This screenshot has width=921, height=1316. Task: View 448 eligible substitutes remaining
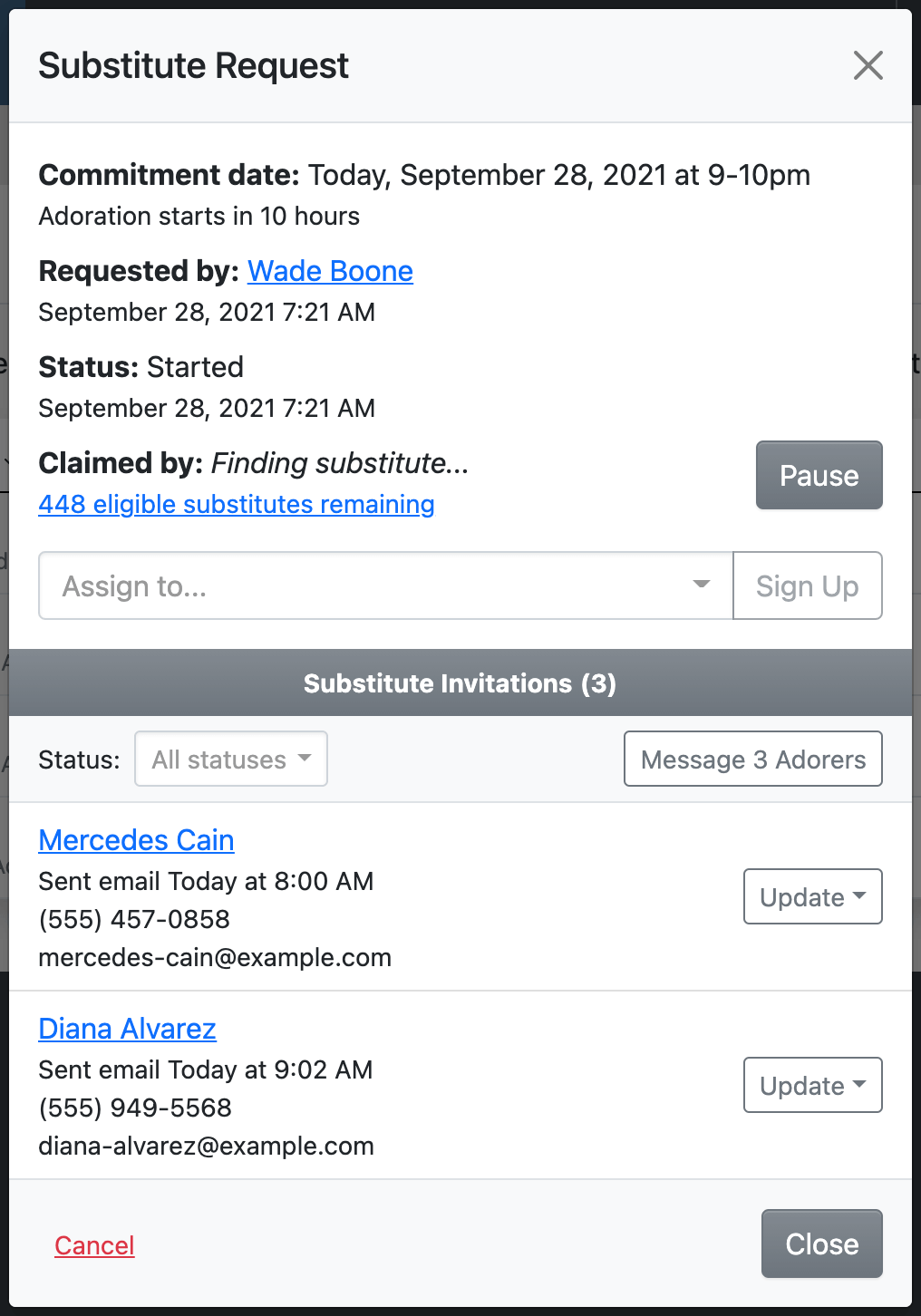[x=237, y=504]
